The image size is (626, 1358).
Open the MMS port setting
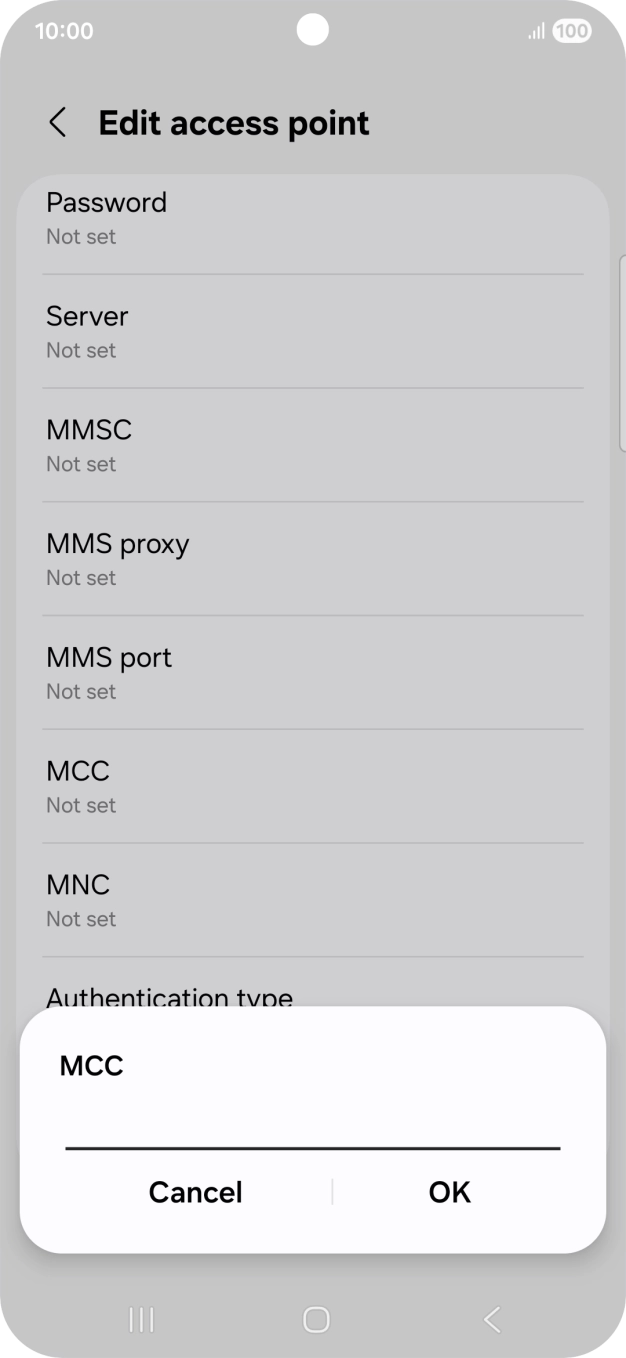click(x=312, y=673)
